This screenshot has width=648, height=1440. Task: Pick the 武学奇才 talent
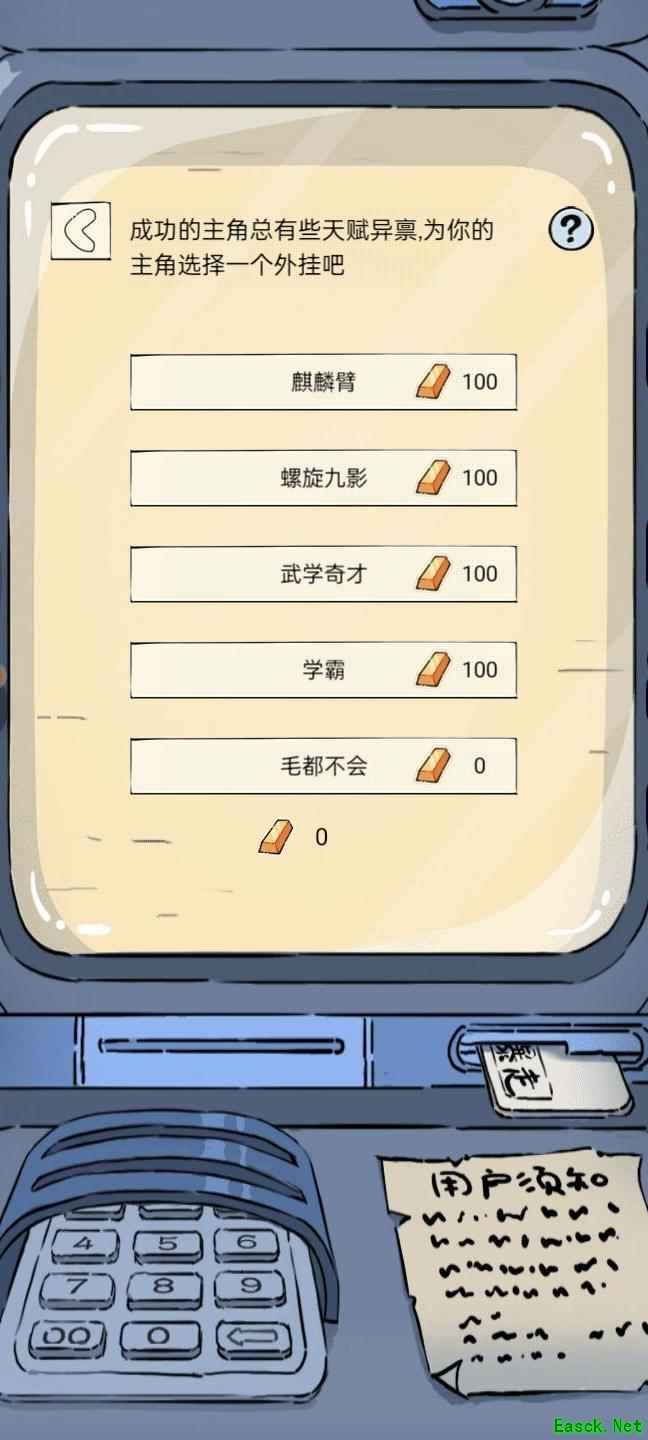323,574
